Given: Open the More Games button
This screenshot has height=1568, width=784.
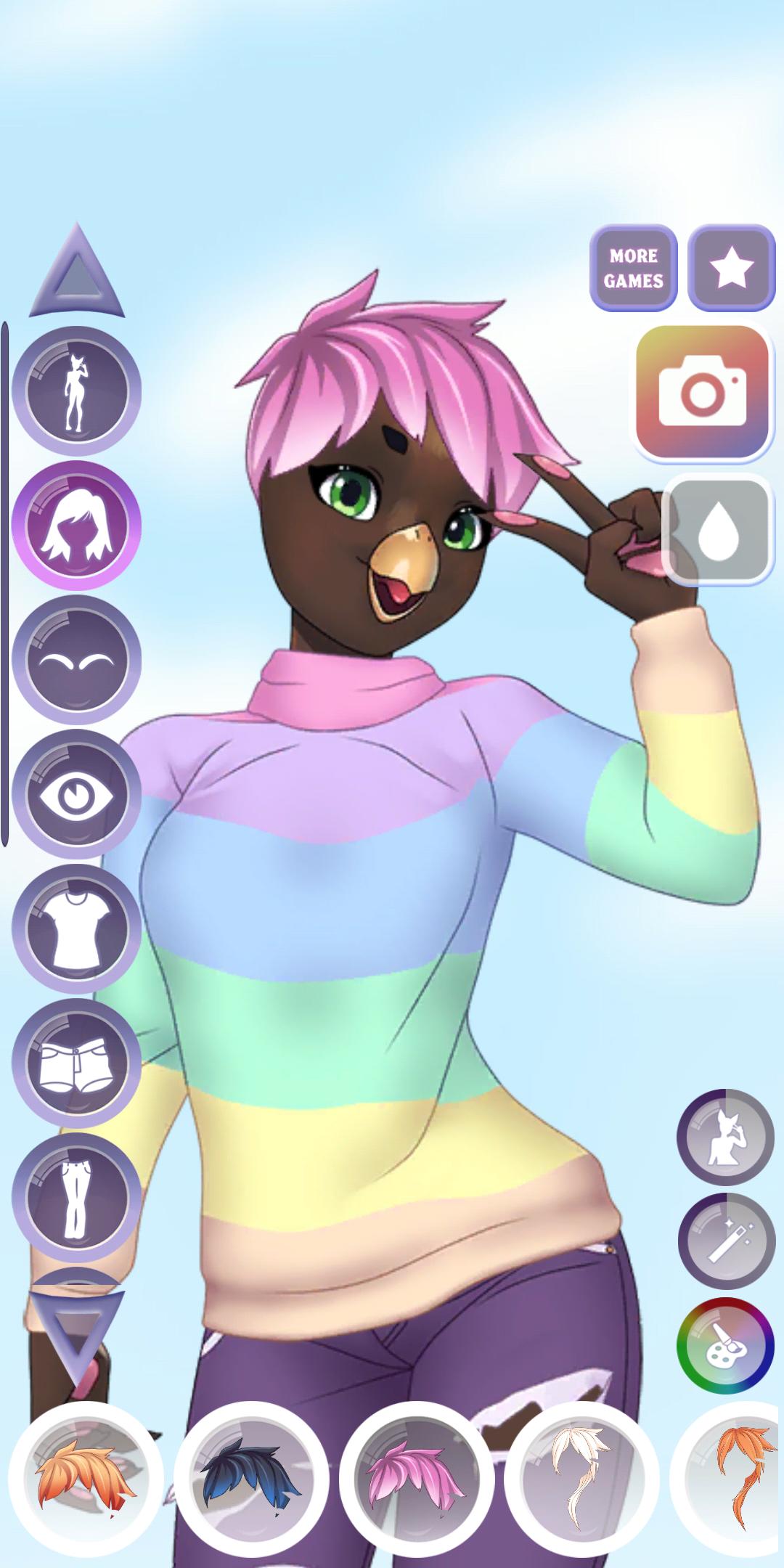Looking at the screenshot, I should (x=633, y=268).
